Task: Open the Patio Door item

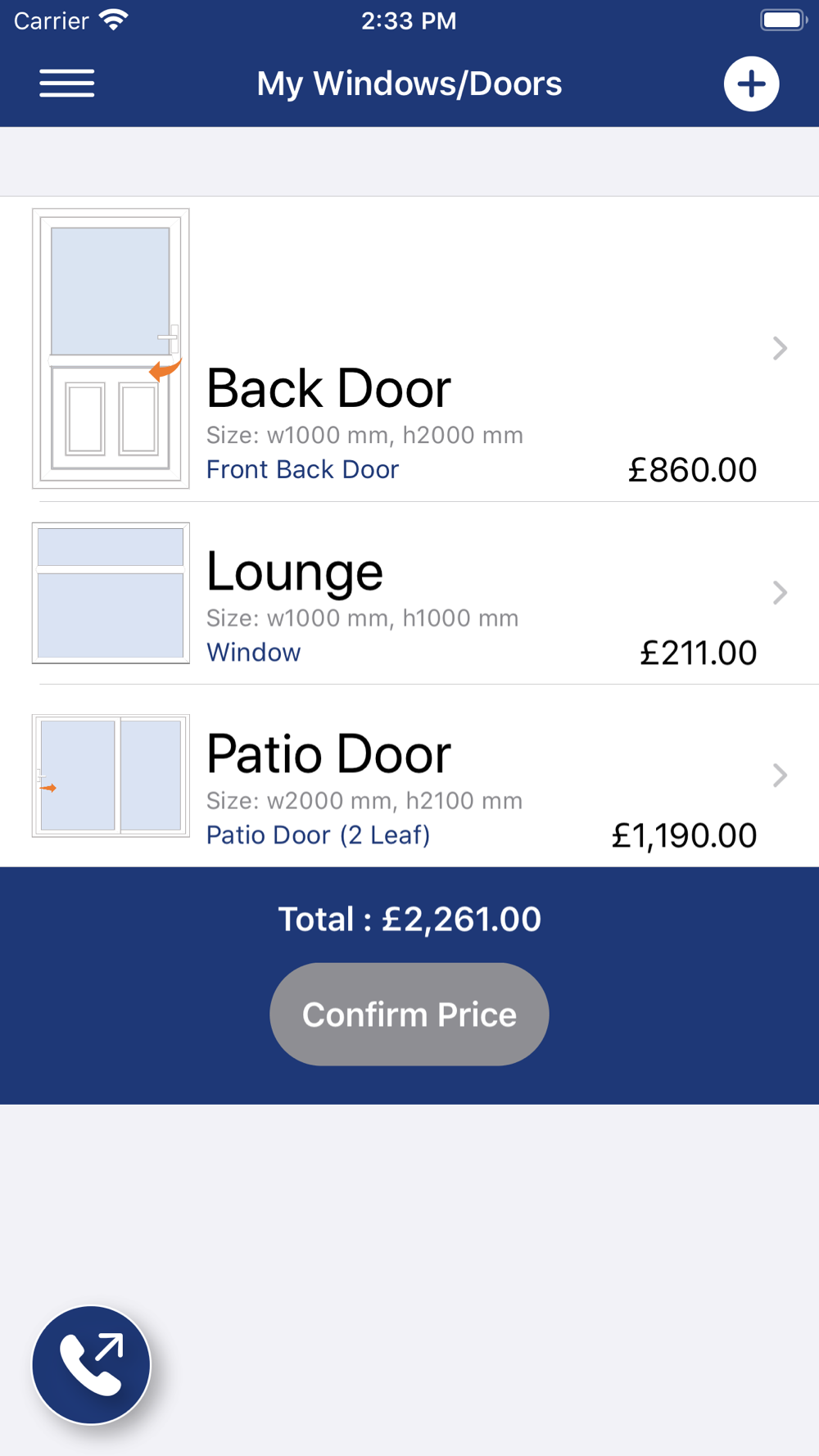Action: pos(409,775)
